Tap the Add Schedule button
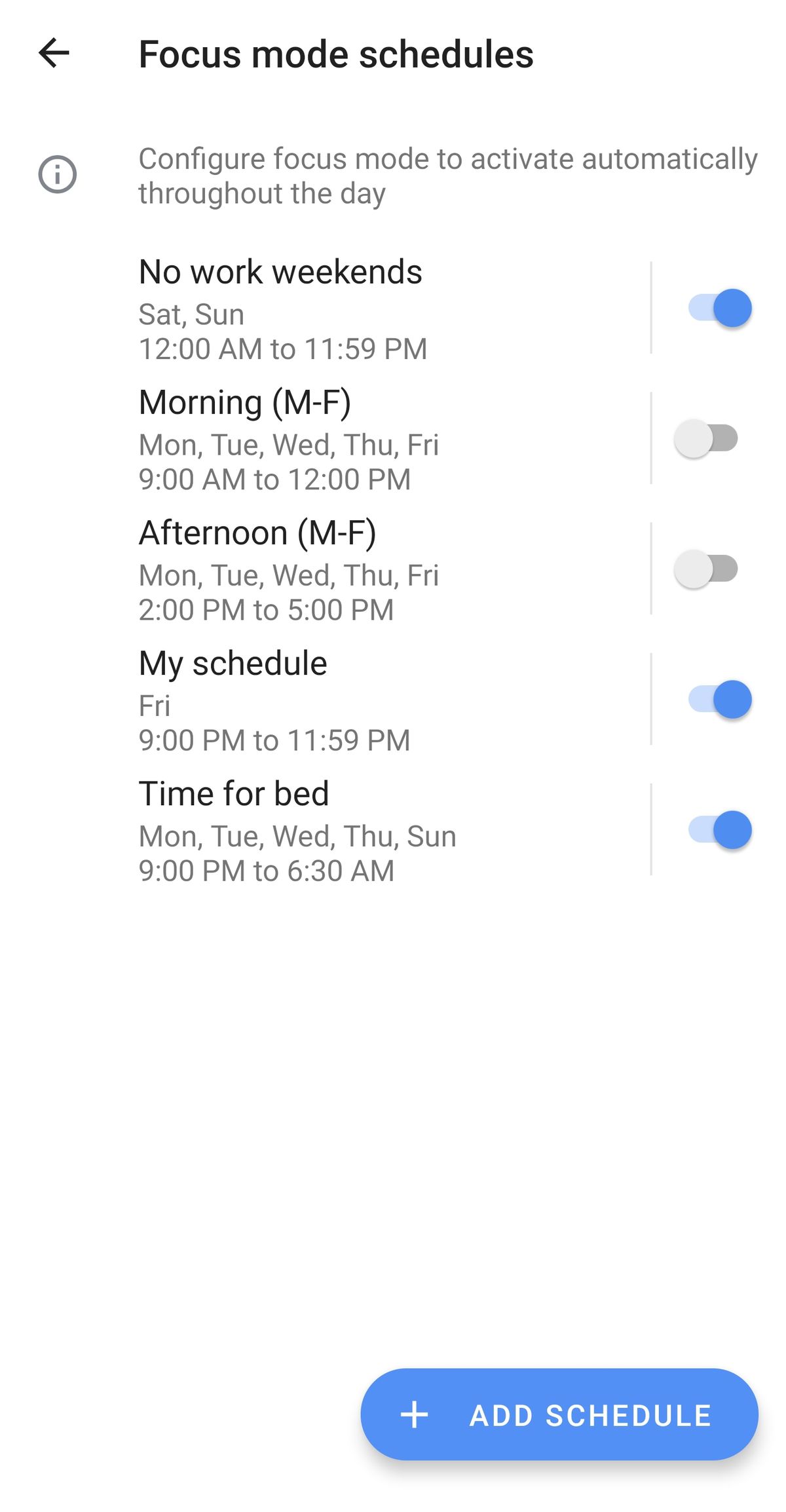The image size is (786, 1512). (559, 1414)
